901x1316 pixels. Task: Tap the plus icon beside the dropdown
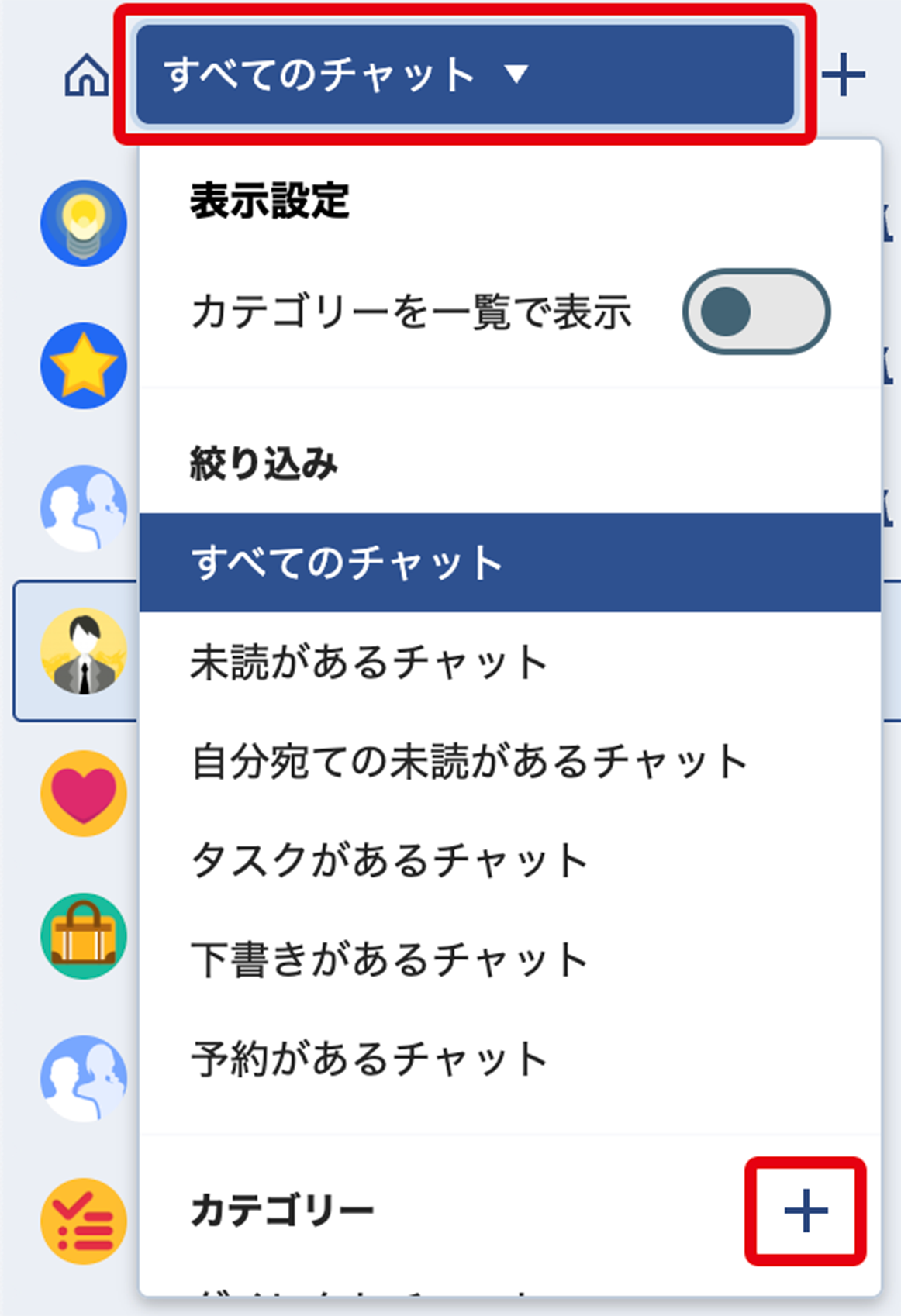click(x=844, y=75)
